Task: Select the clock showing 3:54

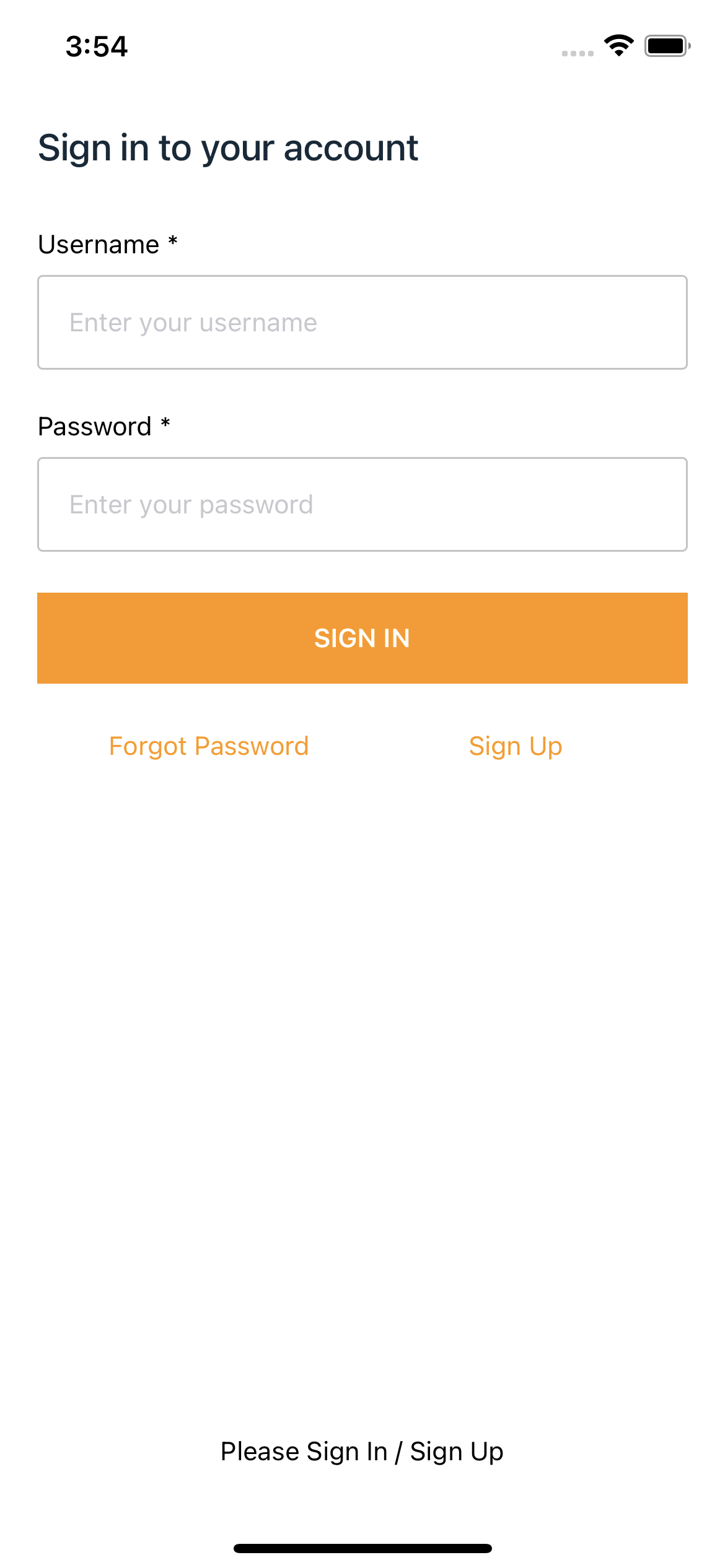Action: (x=96, y=46)
